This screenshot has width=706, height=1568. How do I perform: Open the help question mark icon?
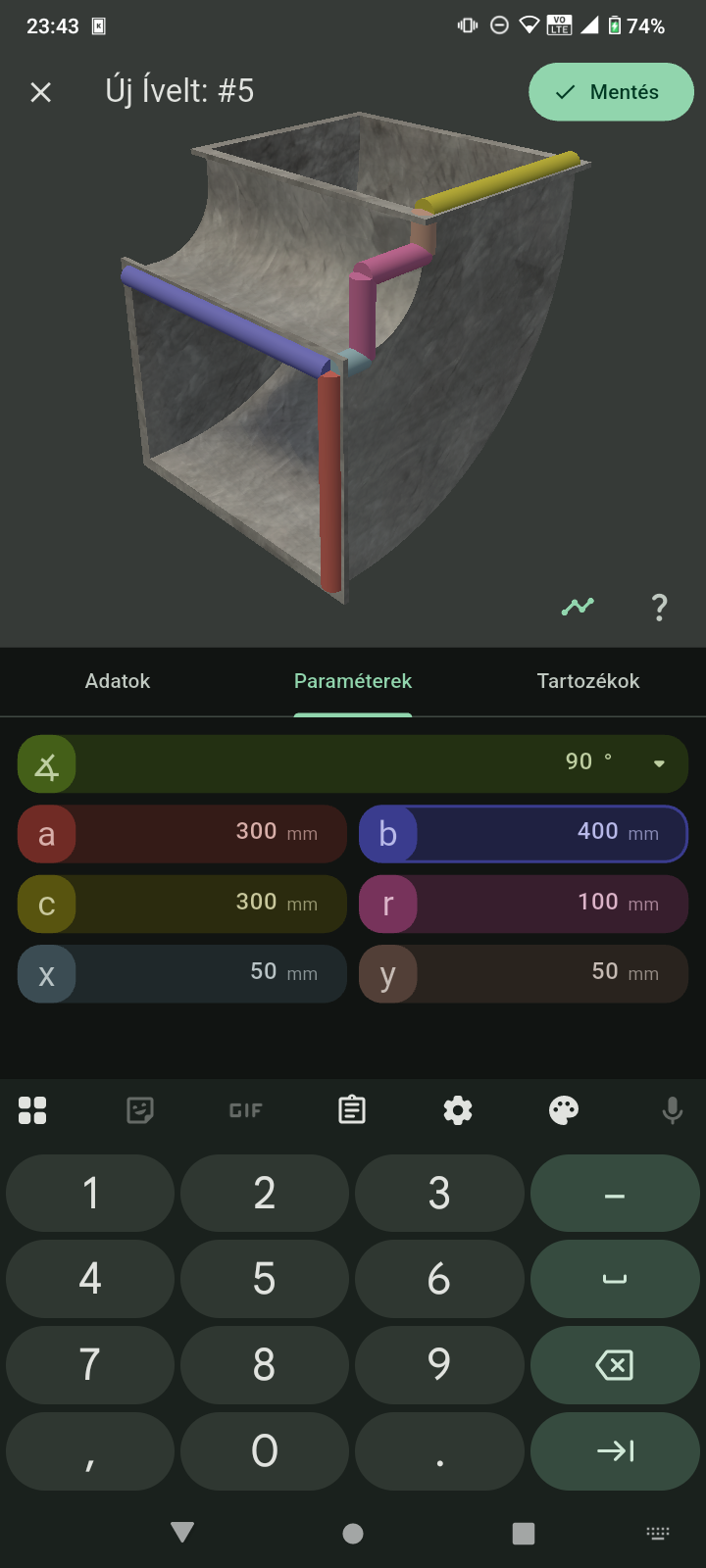point(659,608)
